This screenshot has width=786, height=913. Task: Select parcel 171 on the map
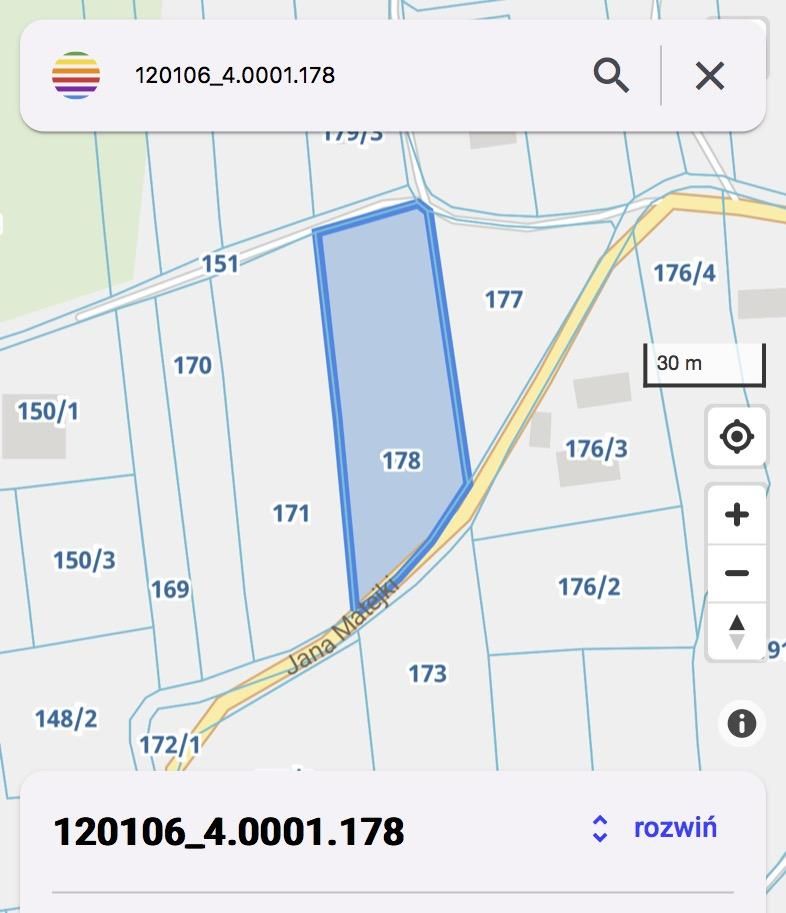click(290, 513)
